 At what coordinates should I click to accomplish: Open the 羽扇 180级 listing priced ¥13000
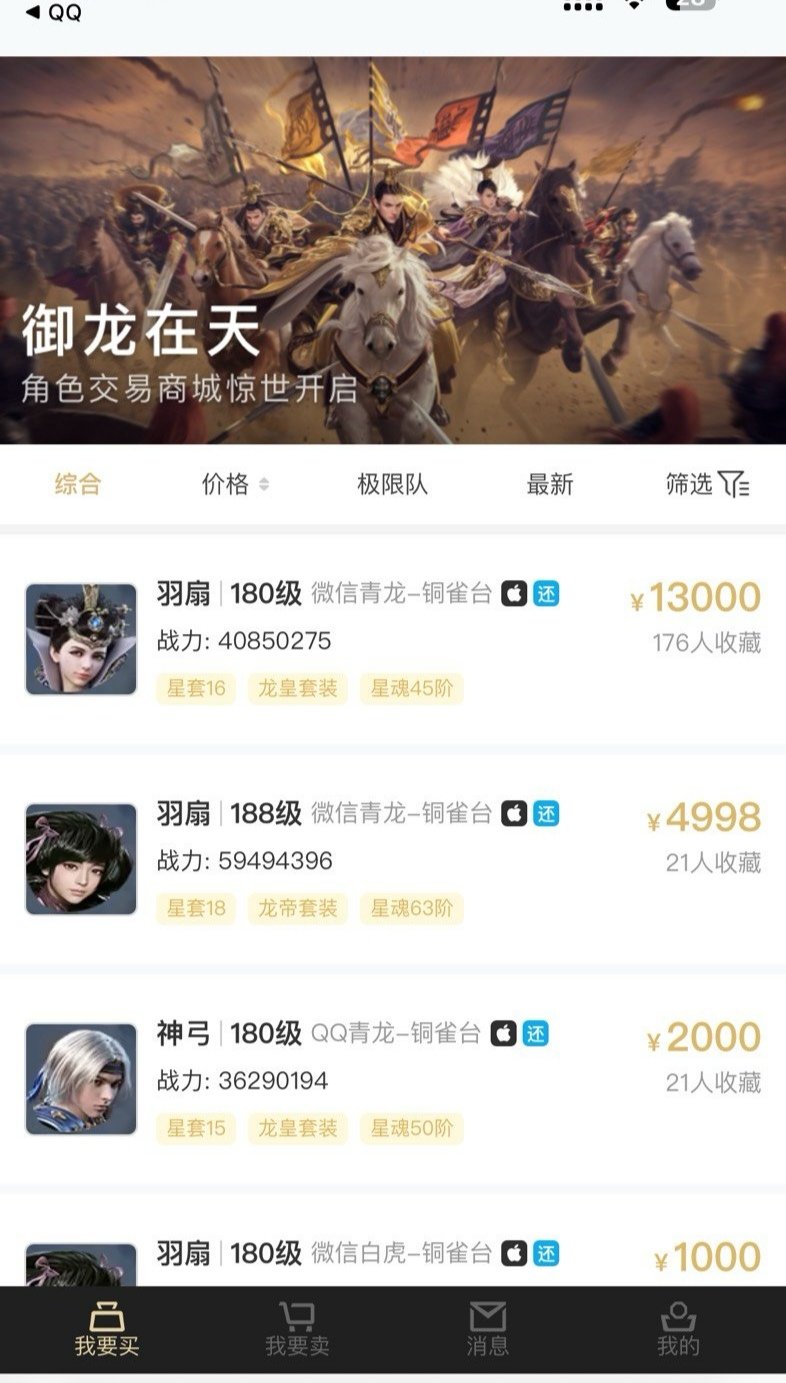point(392,640)
